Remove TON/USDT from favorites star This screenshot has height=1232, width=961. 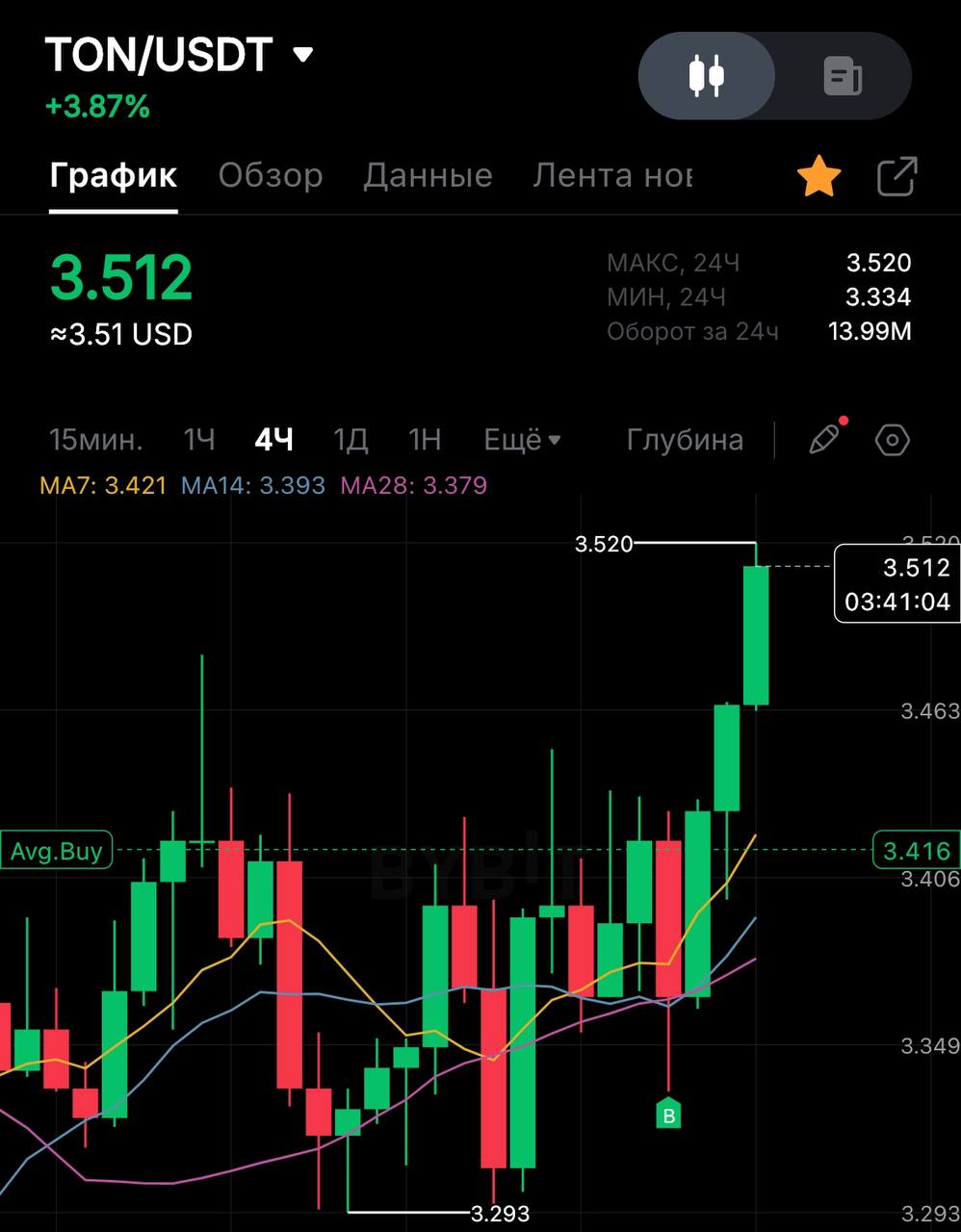[x=819, y=177]
